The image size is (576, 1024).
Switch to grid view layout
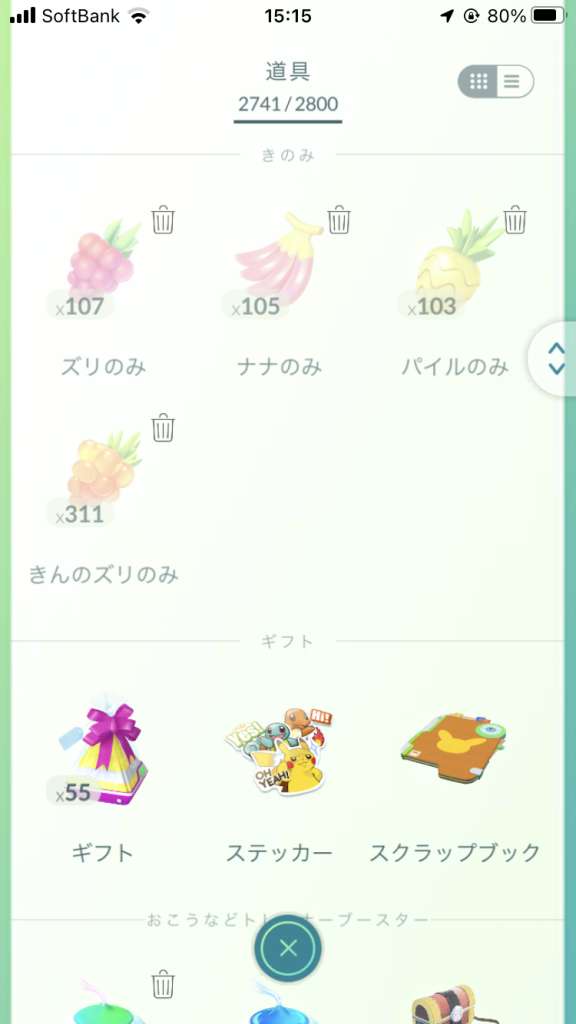point(478,82)
